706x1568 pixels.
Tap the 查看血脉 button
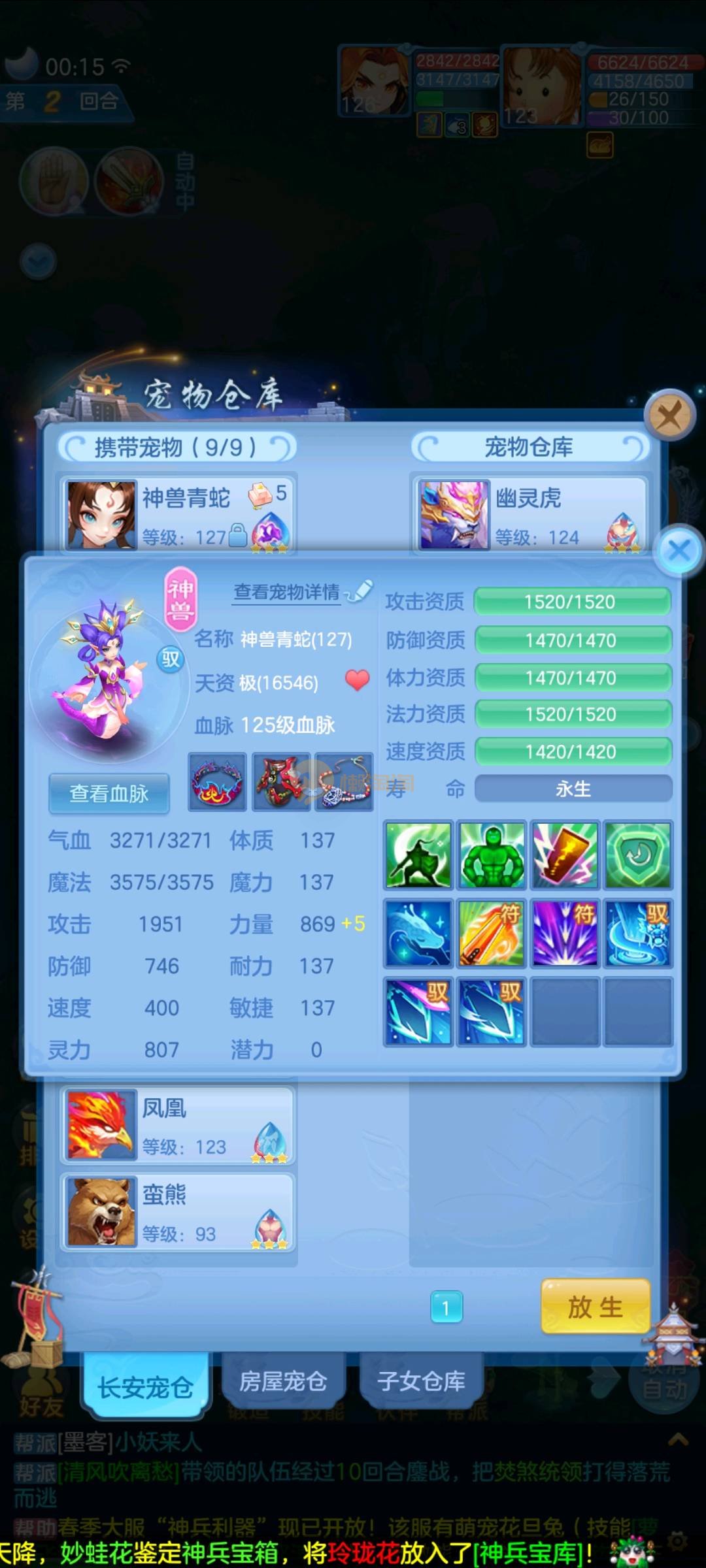tap(109, 793)
